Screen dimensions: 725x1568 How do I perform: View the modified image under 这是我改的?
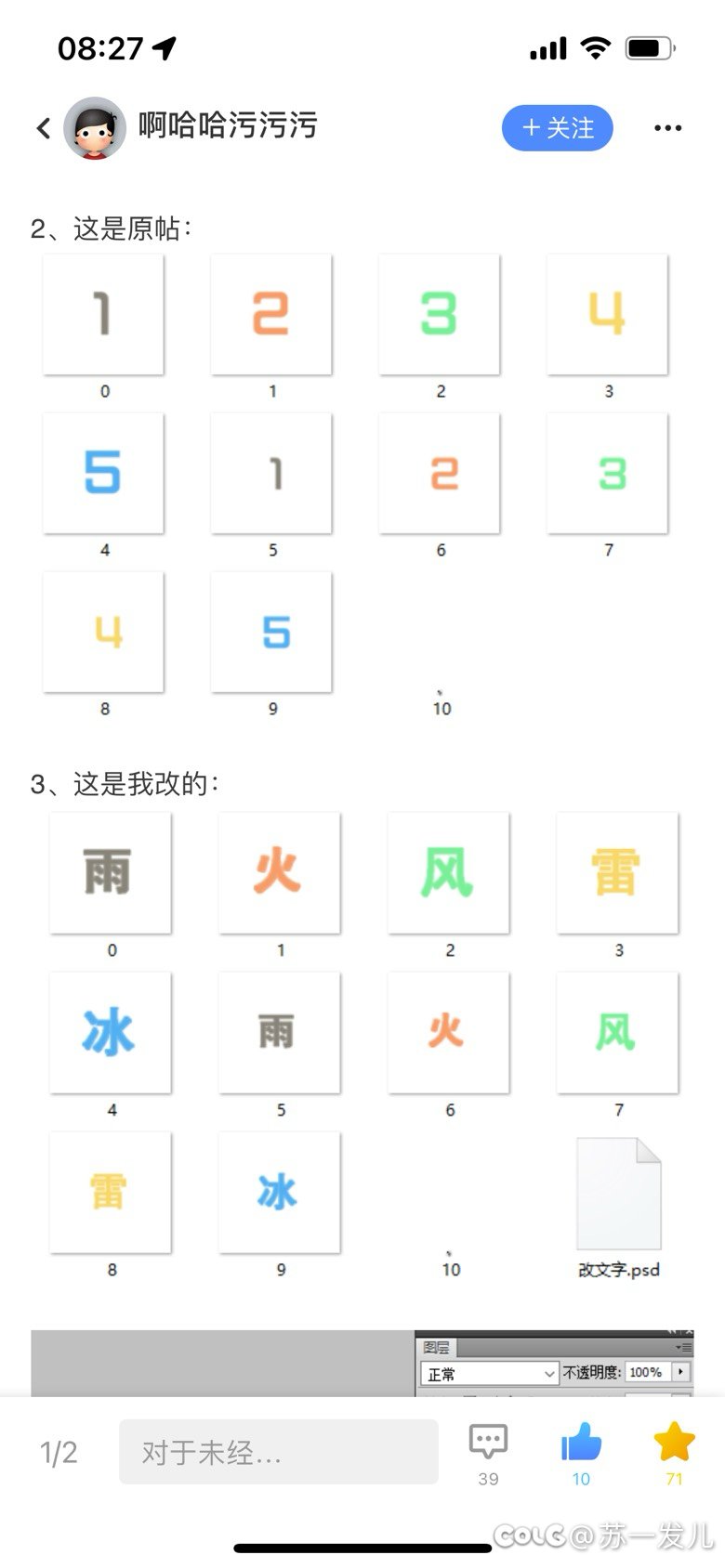tap(362, 1045)
